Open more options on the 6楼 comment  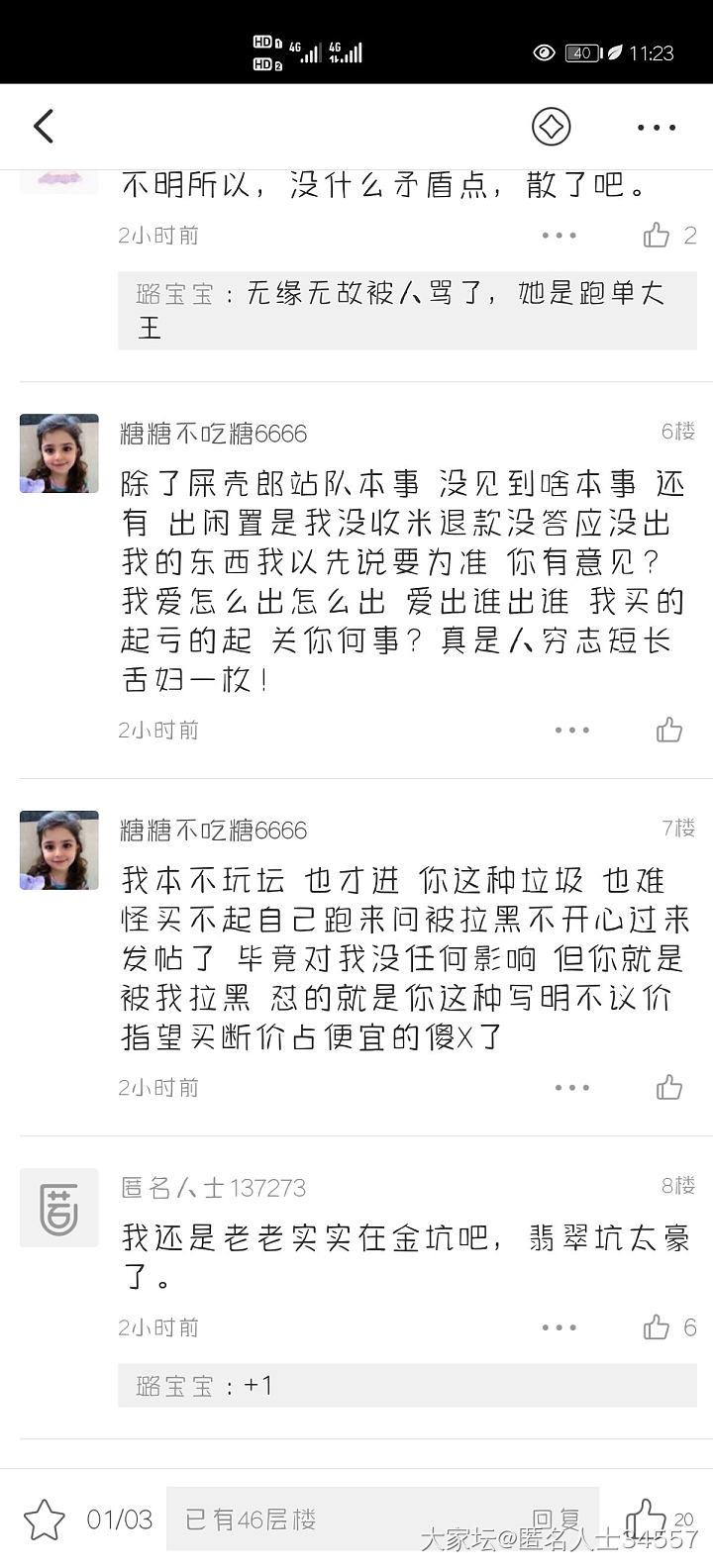tap(572, 731)
